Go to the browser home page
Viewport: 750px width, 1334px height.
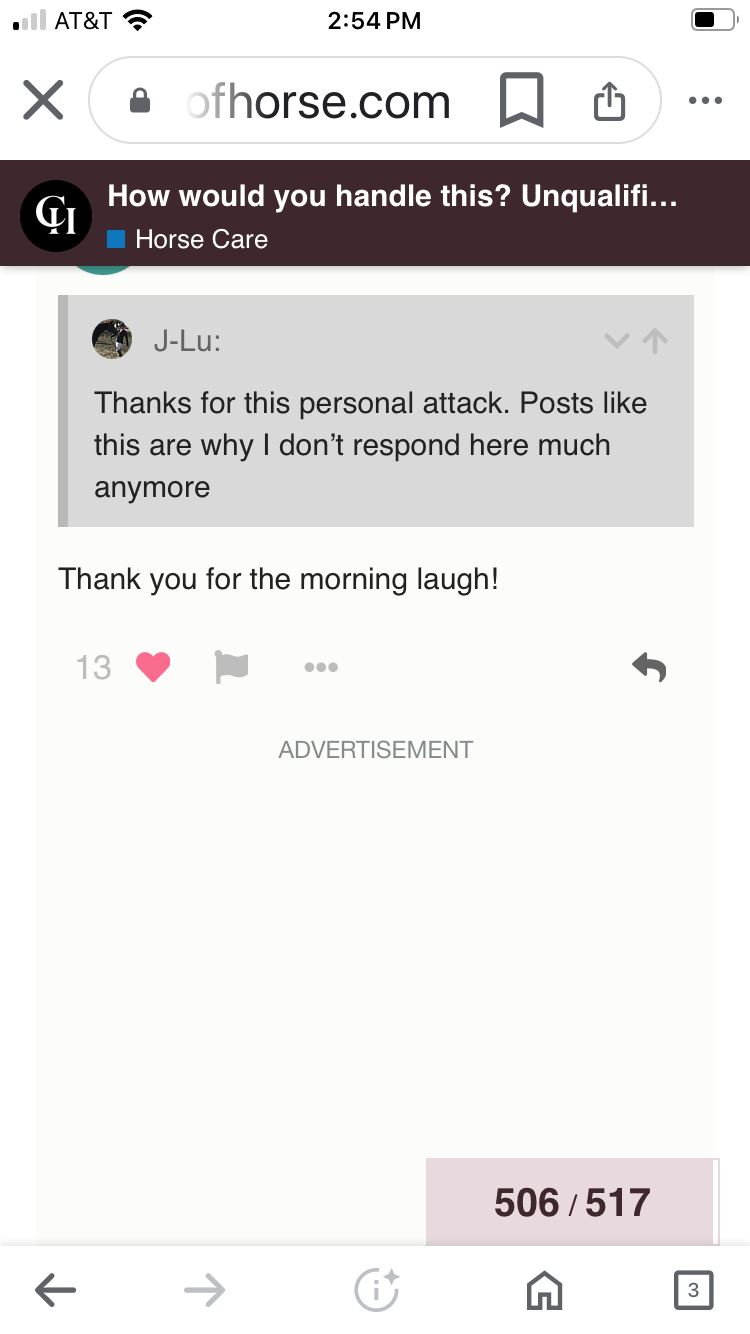pos(544,1290)
